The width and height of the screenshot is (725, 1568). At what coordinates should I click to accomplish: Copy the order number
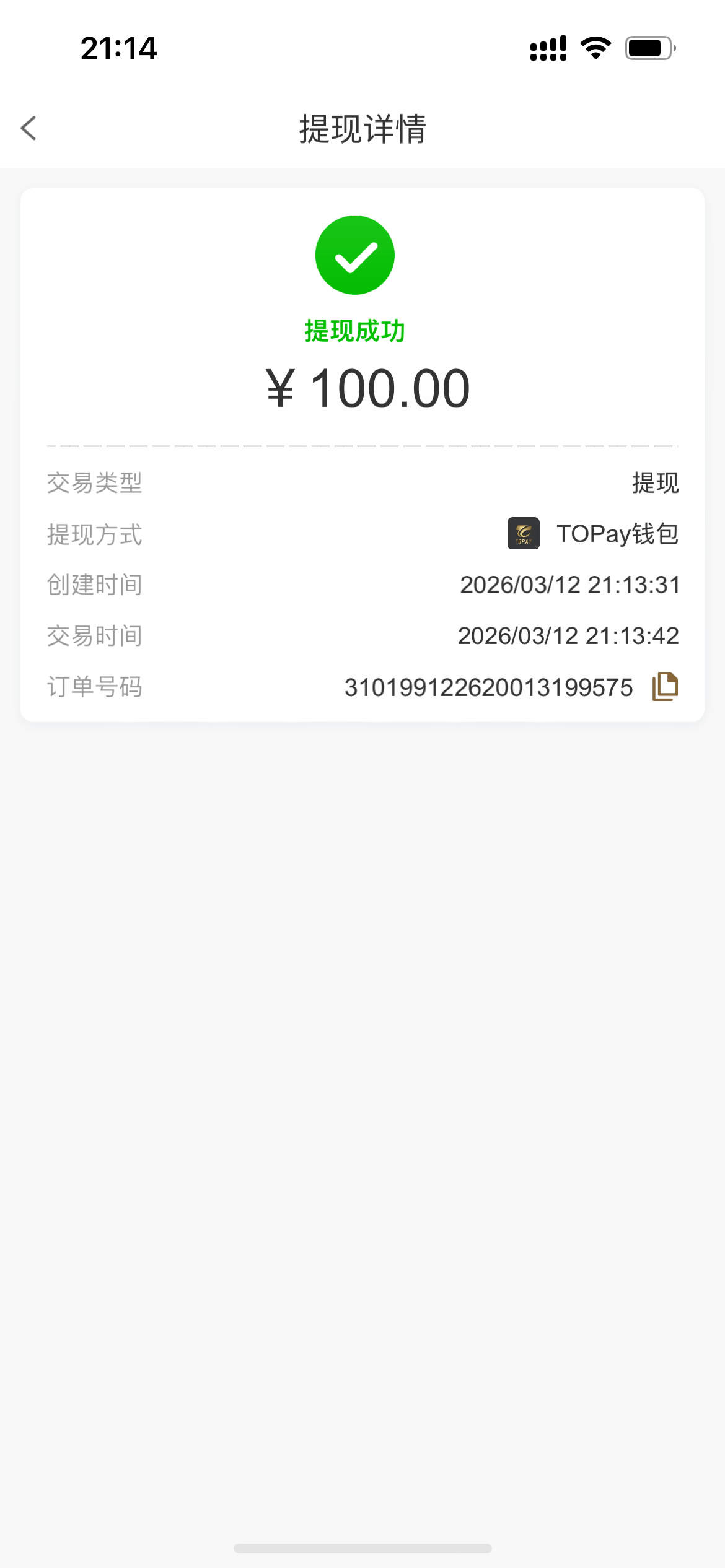[x=665, y=687]
